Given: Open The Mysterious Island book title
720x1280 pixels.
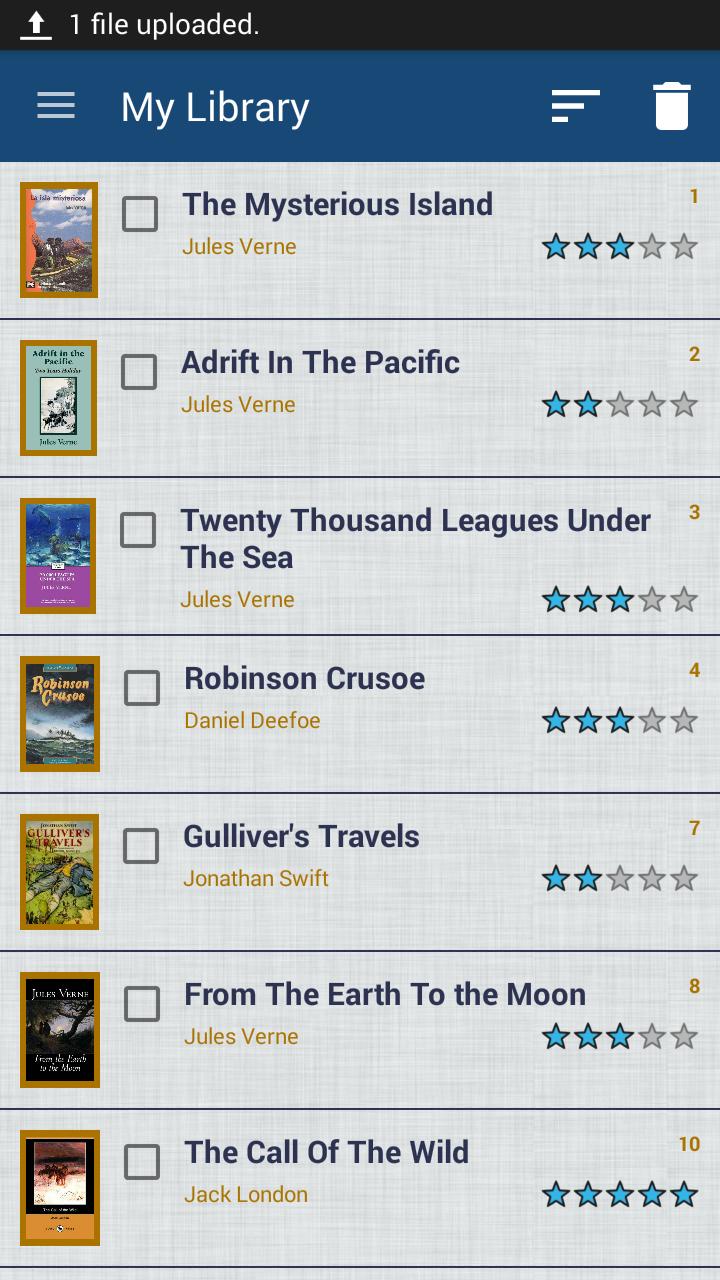Looking at the screenshot, I should click(337, 205).
